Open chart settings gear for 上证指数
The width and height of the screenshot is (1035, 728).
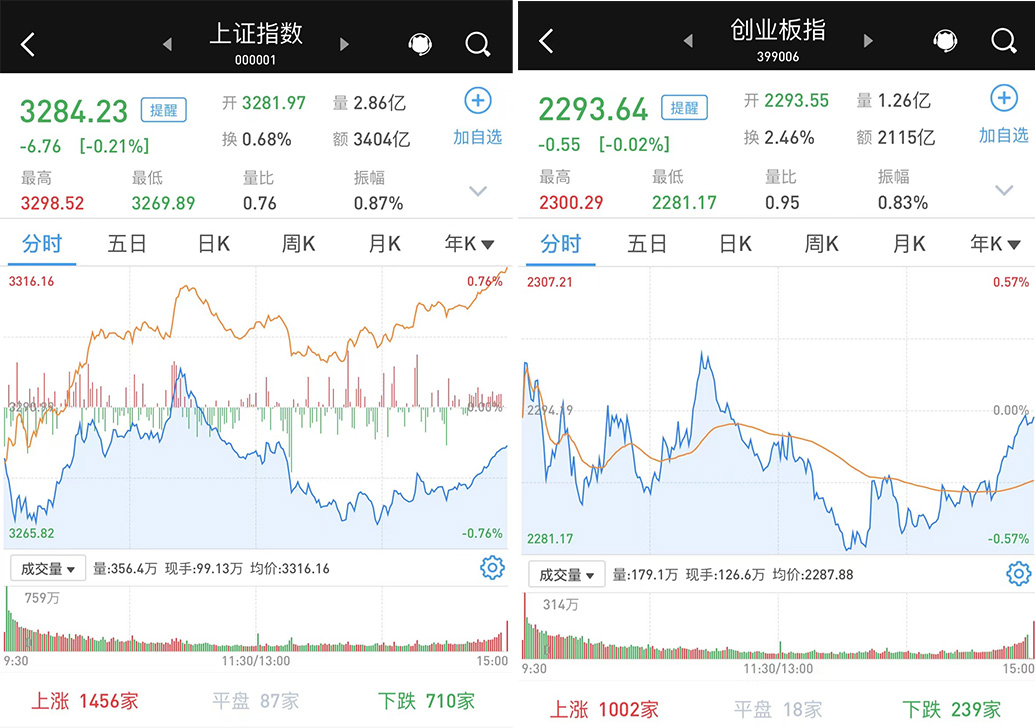492,569
